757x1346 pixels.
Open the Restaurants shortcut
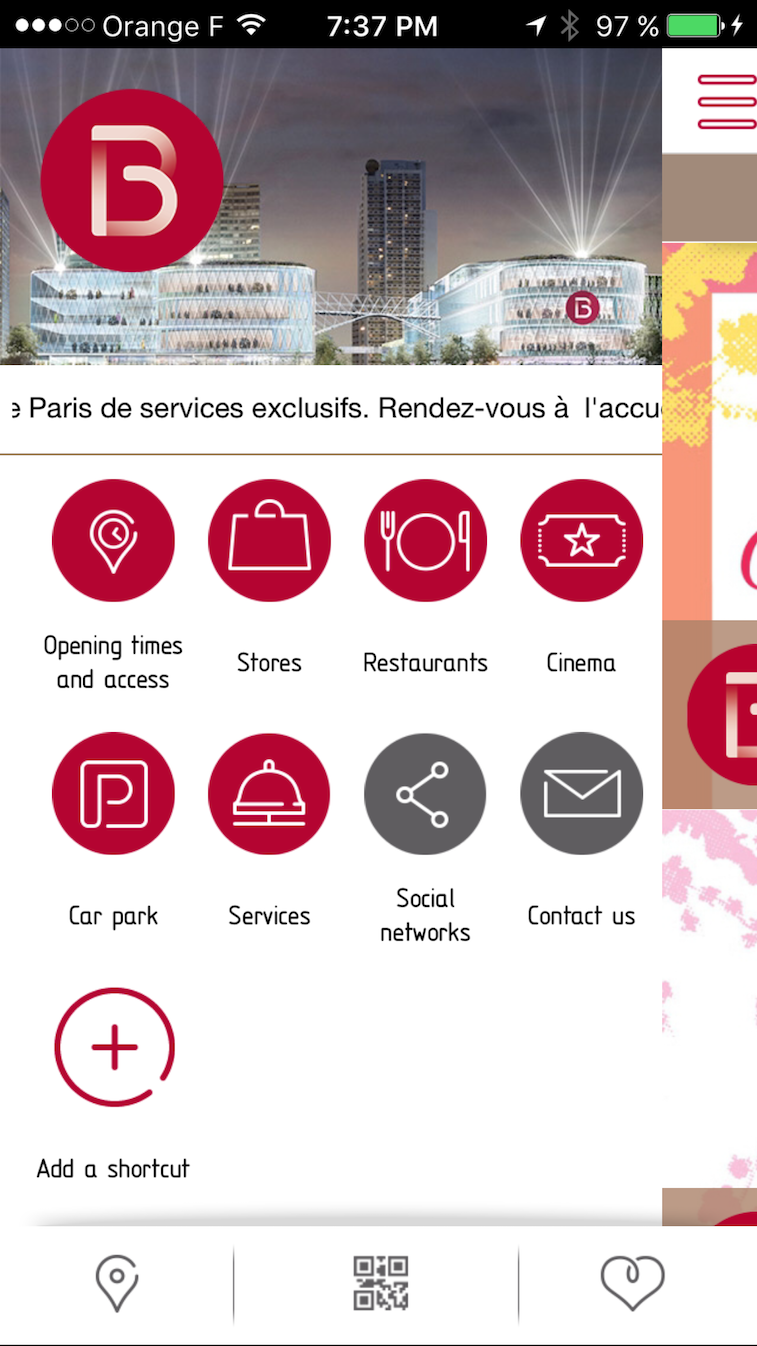[425, 540]
